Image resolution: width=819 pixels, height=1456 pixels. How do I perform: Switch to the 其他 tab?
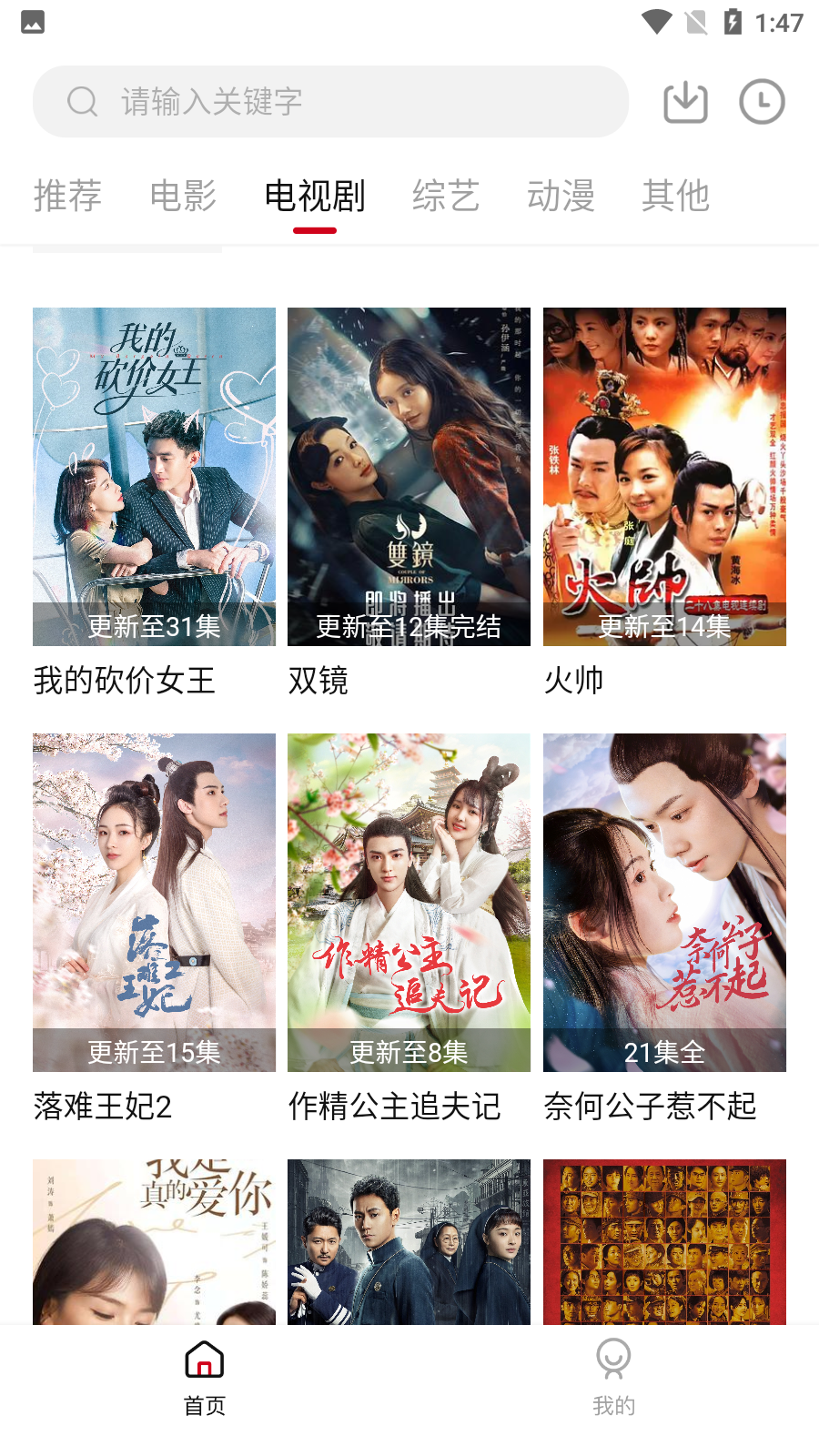pos(676,197)
